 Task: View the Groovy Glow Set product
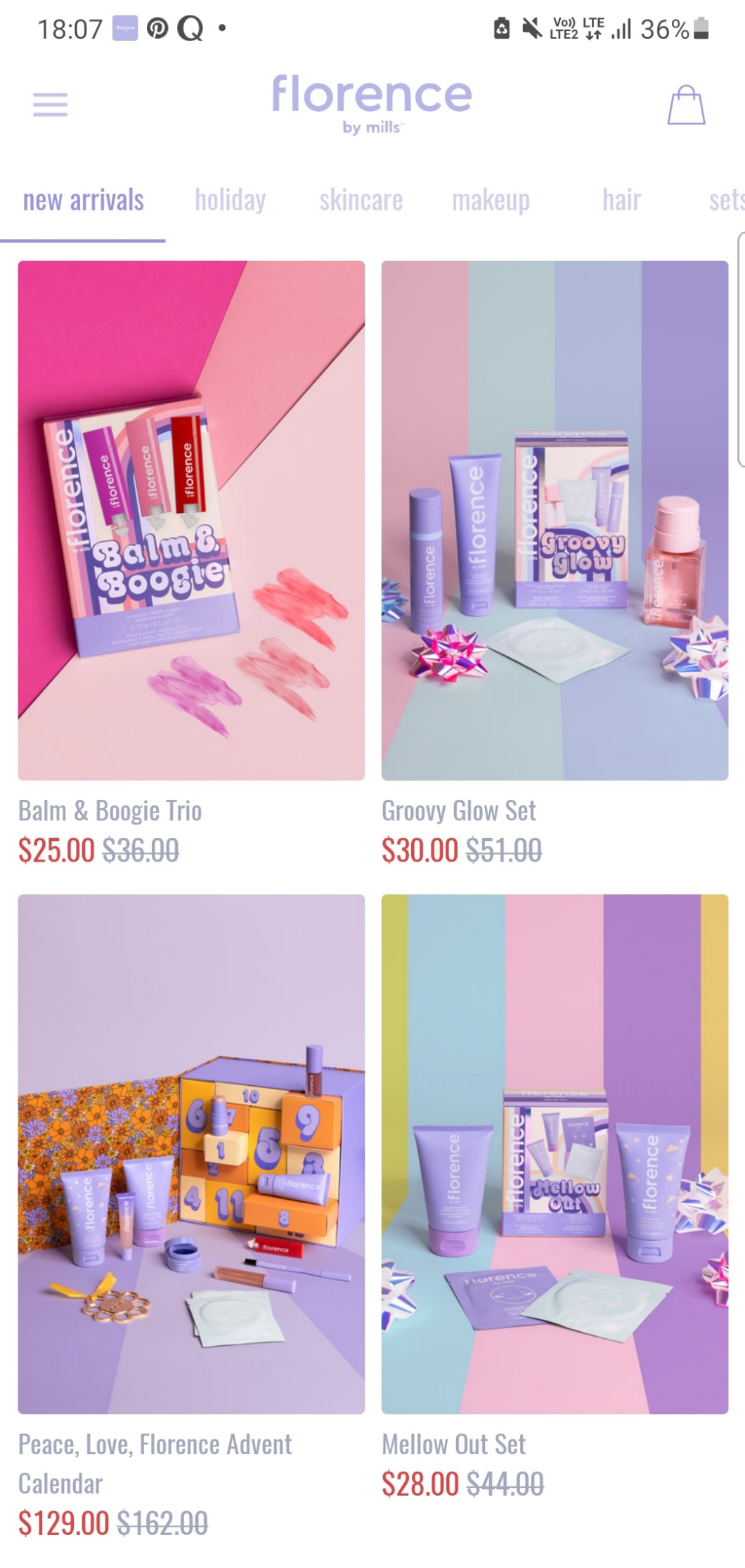pos(555,520)
